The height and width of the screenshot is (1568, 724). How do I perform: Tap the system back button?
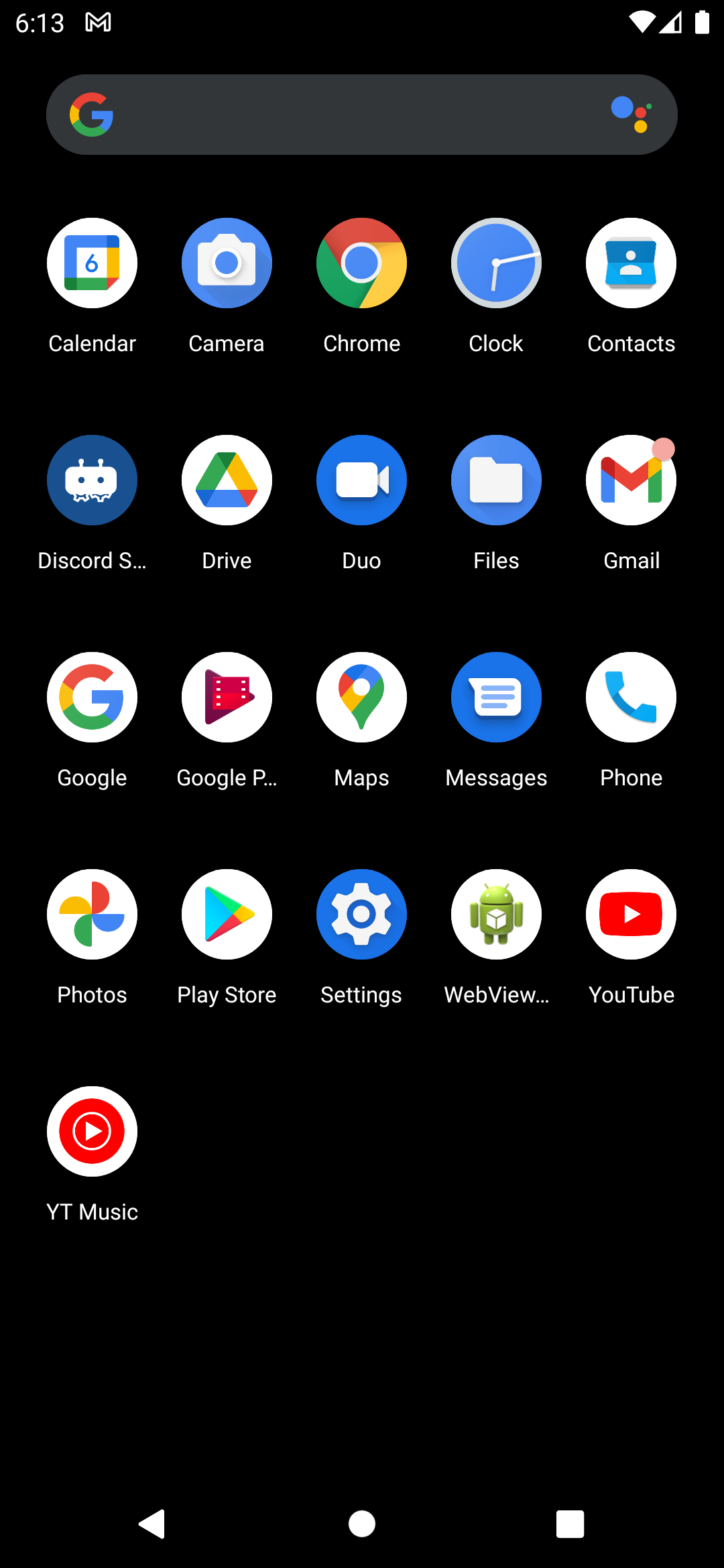point(152,1524)
